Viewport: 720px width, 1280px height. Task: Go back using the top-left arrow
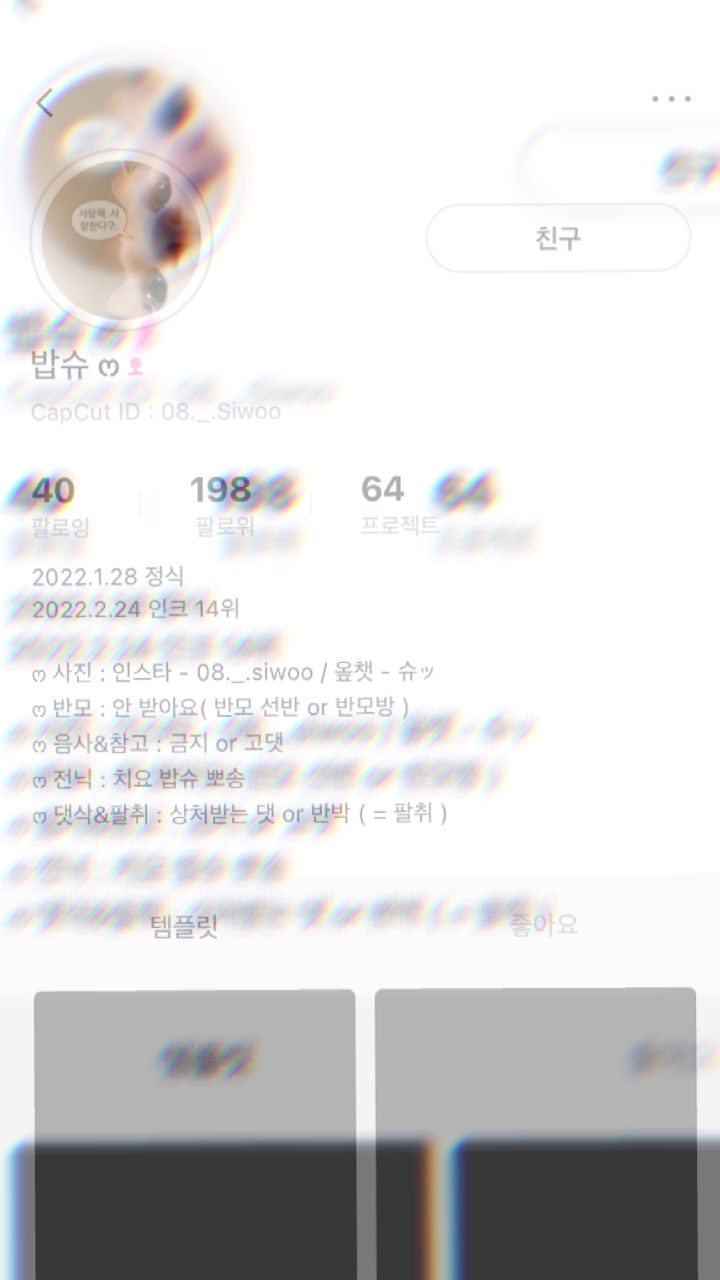(x=44, y=102)
